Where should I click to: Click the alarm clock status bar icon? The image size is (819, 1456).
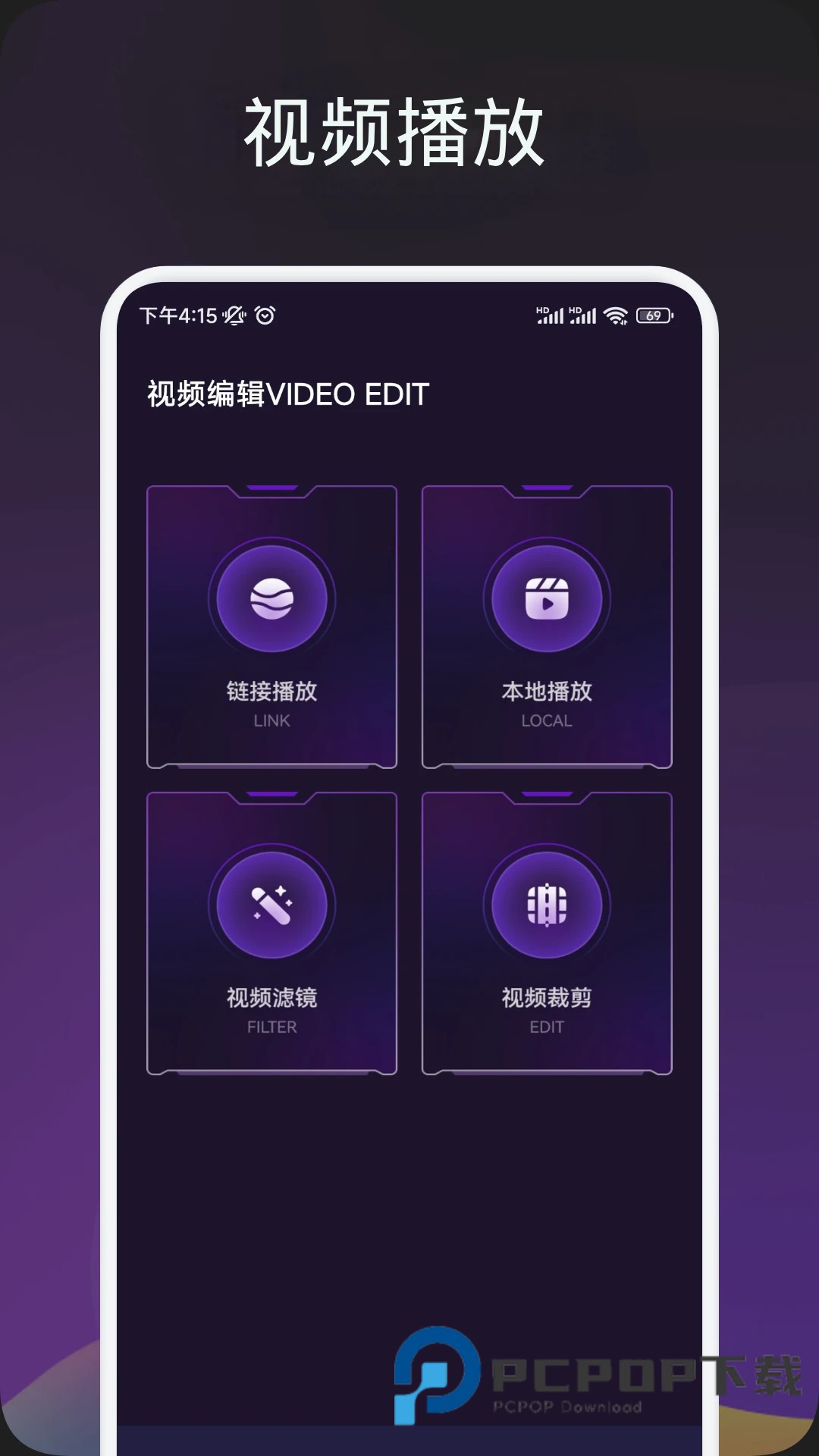coord(265,312)
